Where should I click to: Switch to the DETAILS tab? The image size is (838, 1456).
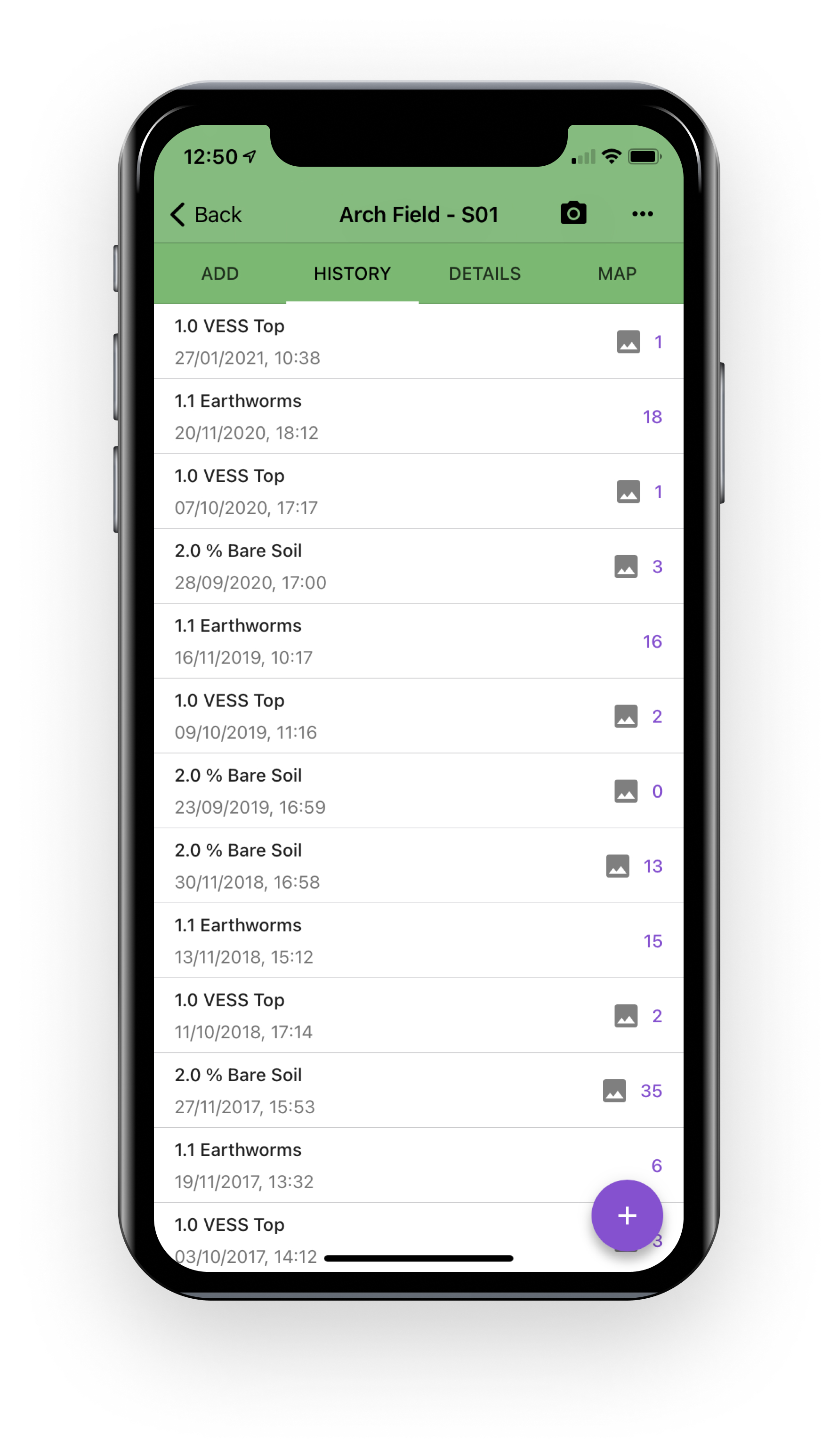484,274
